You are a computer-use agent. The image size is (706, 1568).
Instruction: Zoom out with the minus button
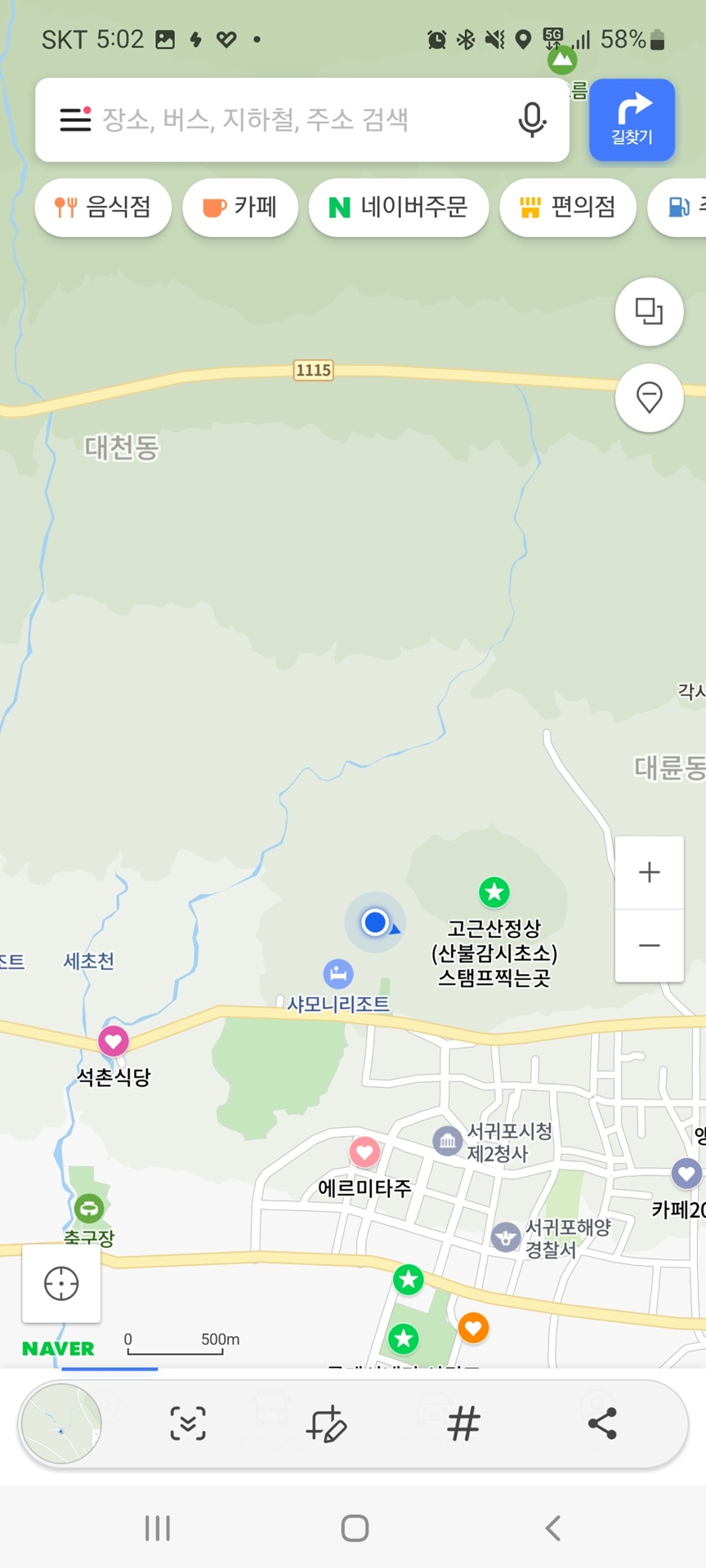[649, 946]
